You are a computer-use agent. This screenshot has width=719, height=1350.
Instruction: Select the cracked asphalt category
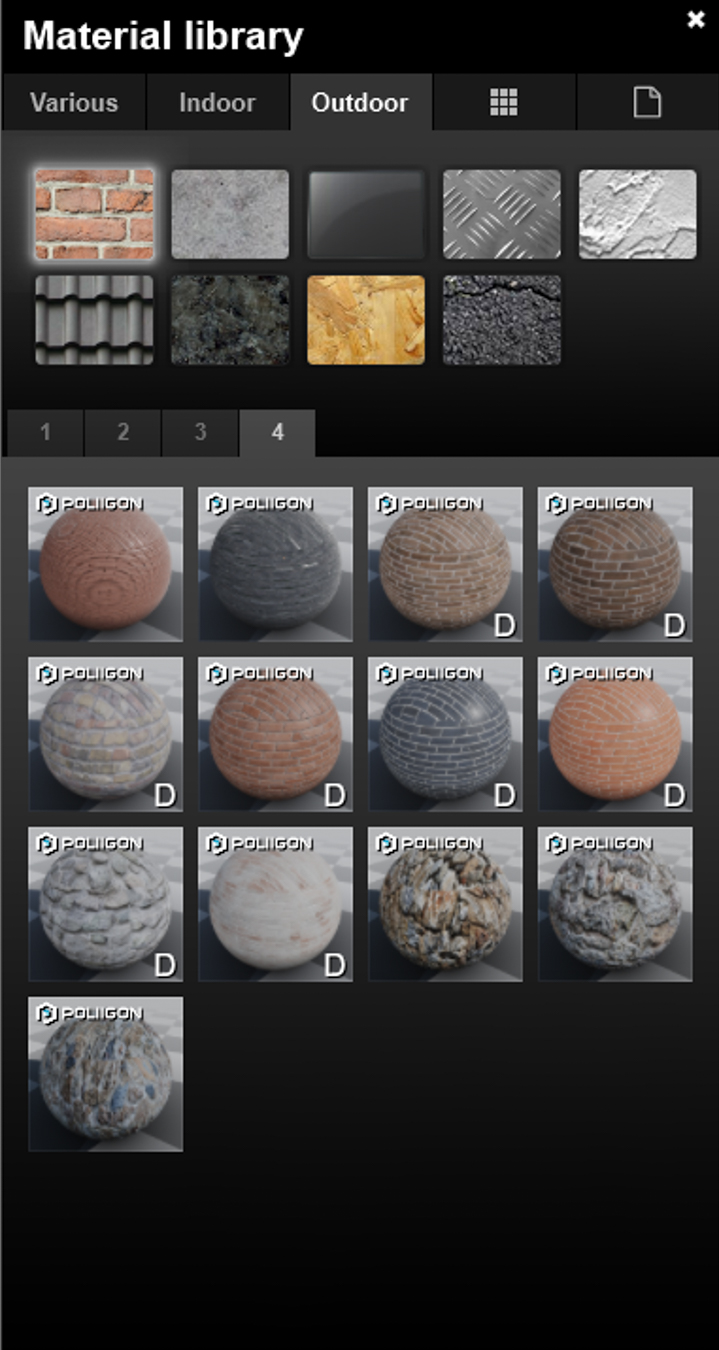[x=502, y=320]
